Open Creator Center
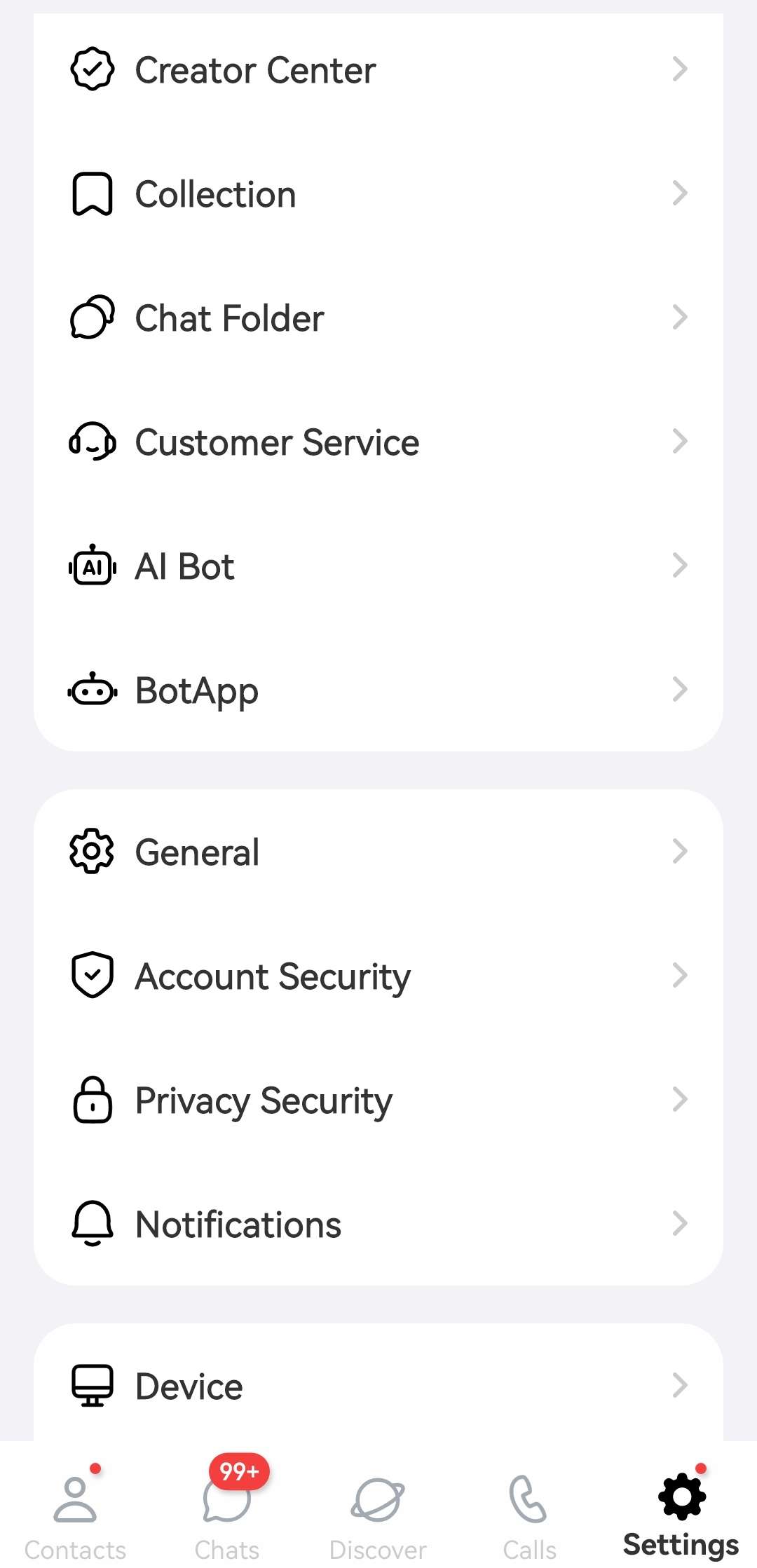757x1568 pixels. tap(378, 70)
